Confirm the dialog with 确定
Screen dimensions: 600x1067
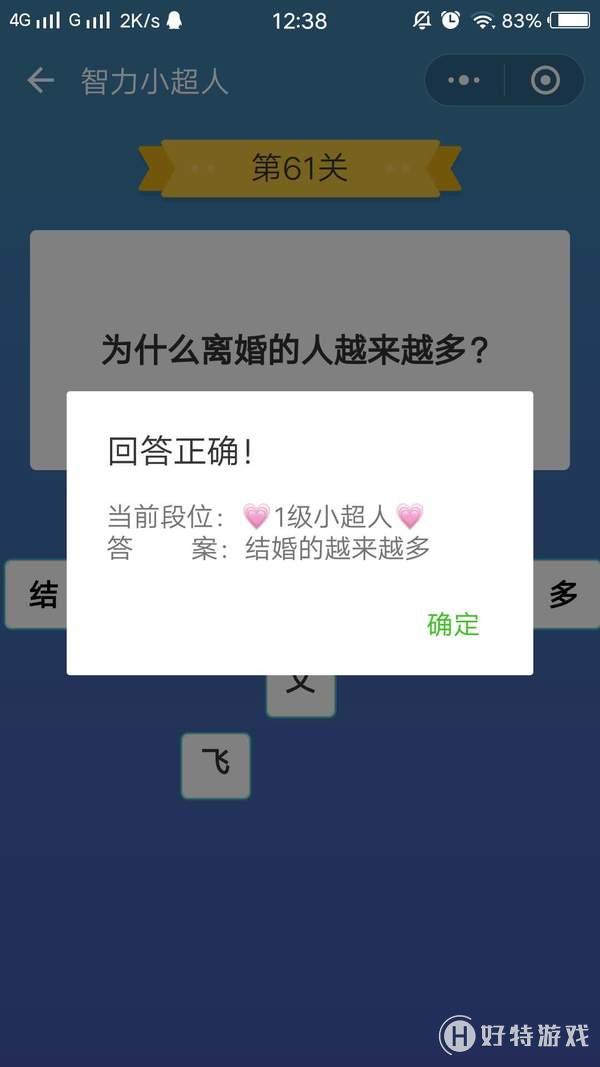click(453, 625)
